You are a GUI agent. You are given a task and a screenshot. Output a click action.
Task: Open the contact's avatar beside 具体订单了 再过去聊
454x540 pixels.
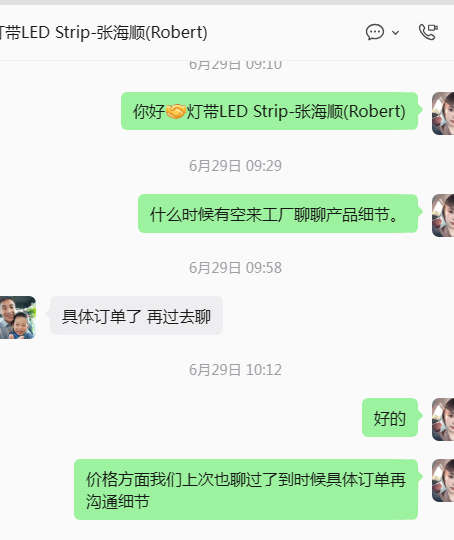click(x=18, y=317)
